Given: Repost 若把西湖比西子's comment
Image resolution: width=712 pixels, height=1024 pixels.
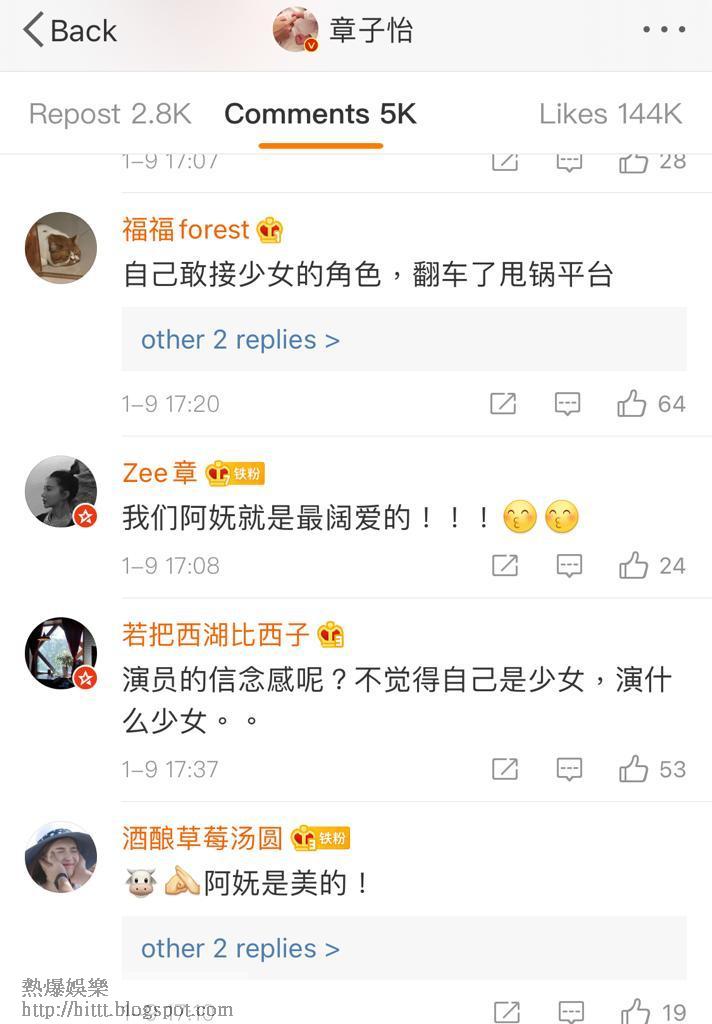Looking at the screenshot, I should coord(505,769).
